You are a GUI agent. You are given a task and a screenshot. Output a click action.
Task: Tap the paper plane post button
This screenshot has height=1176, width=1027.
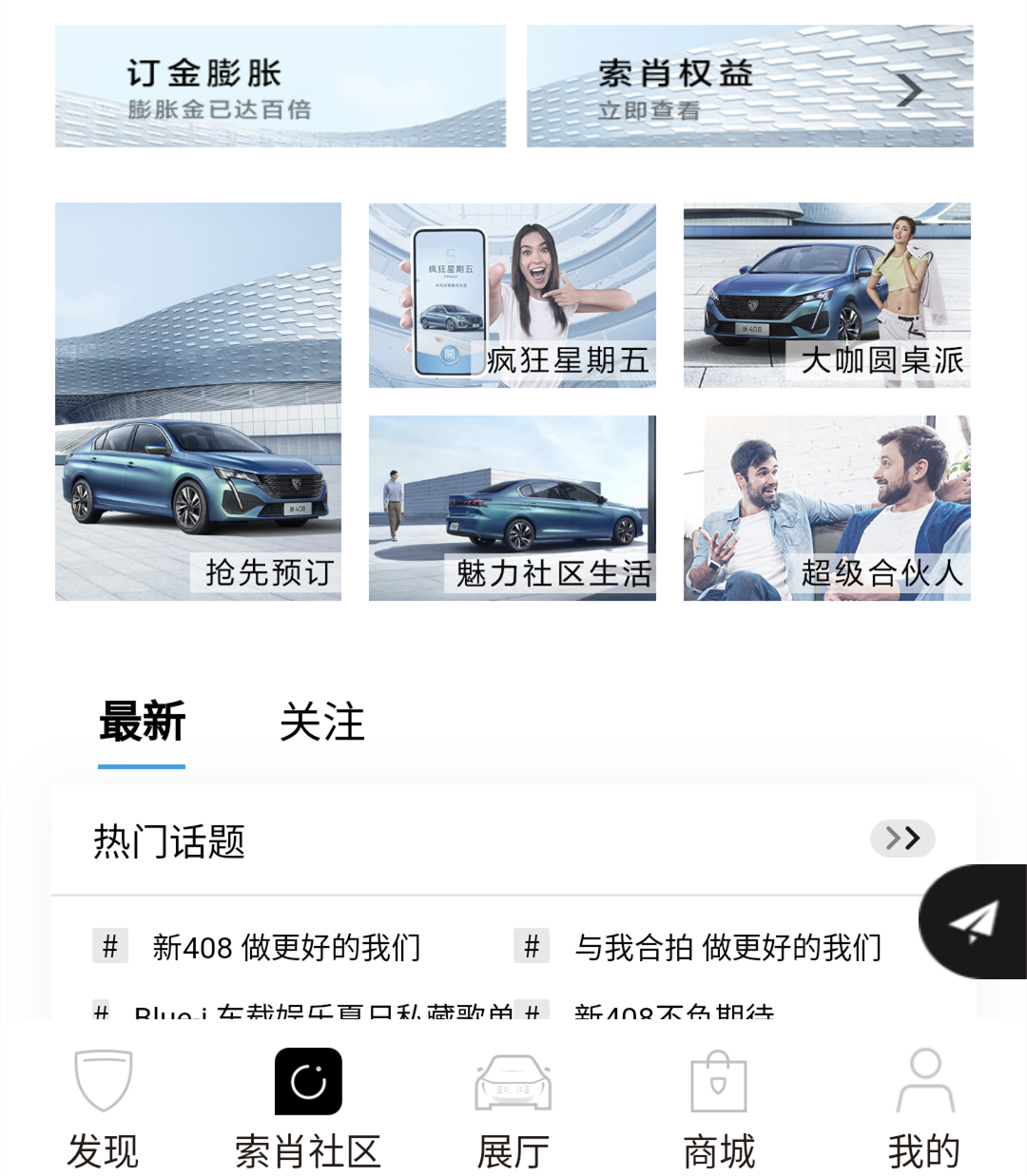point(974,921)
